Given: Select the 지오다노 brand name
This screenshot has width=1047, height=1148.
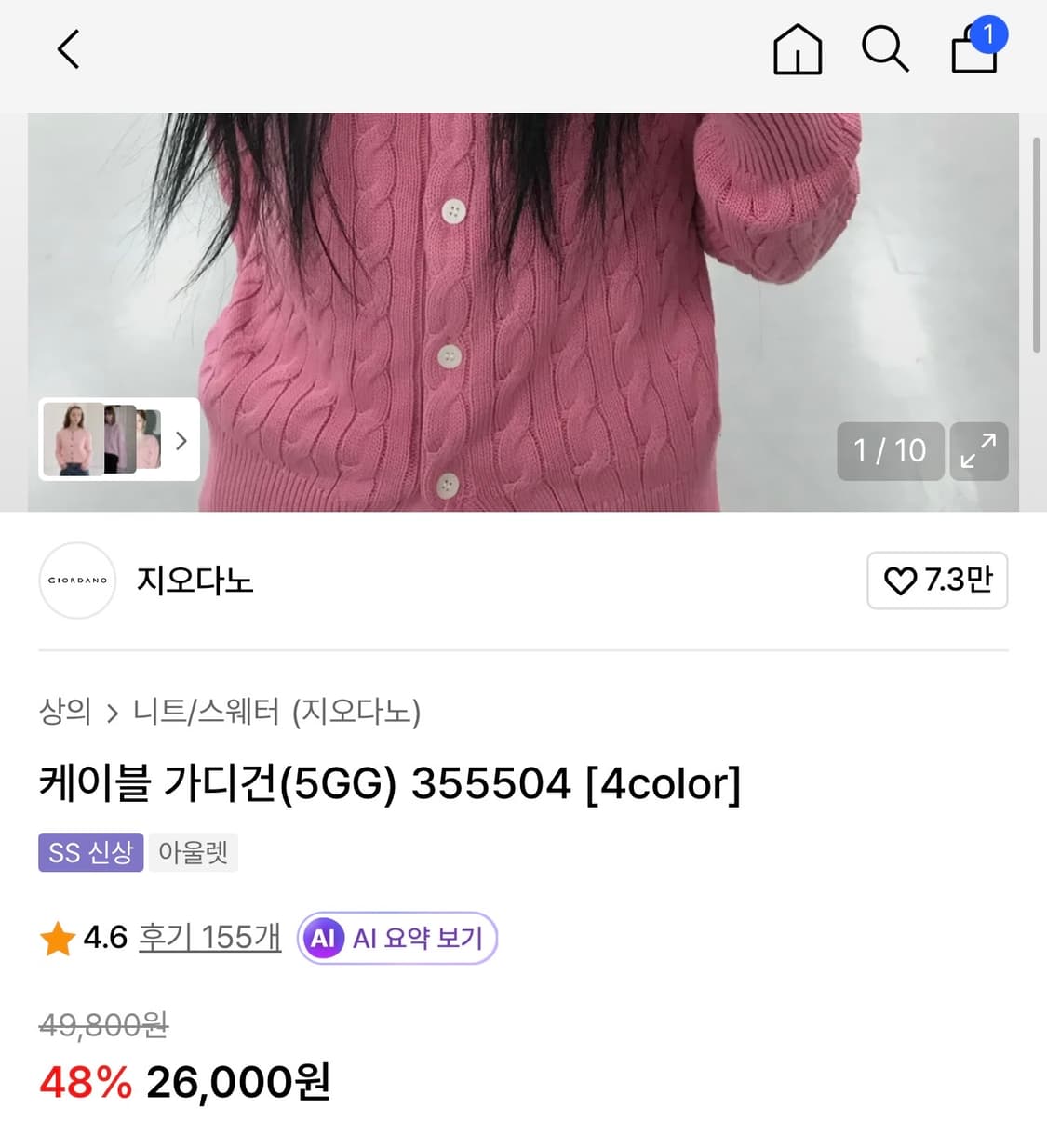Looking at the screenshot, I should (195, 581).
